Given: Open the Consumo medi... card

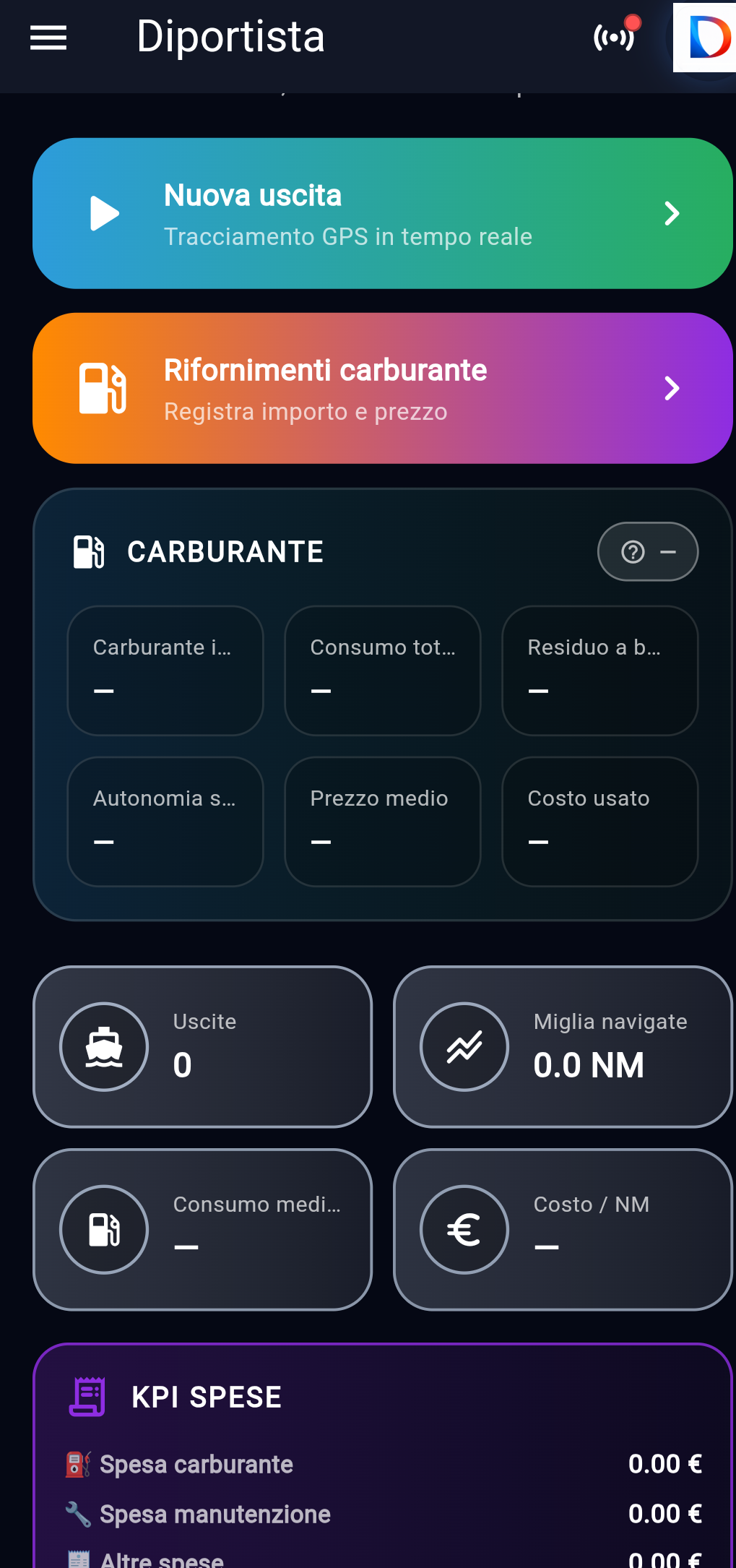Looking at the screenshot, I should click(203, 1230).
